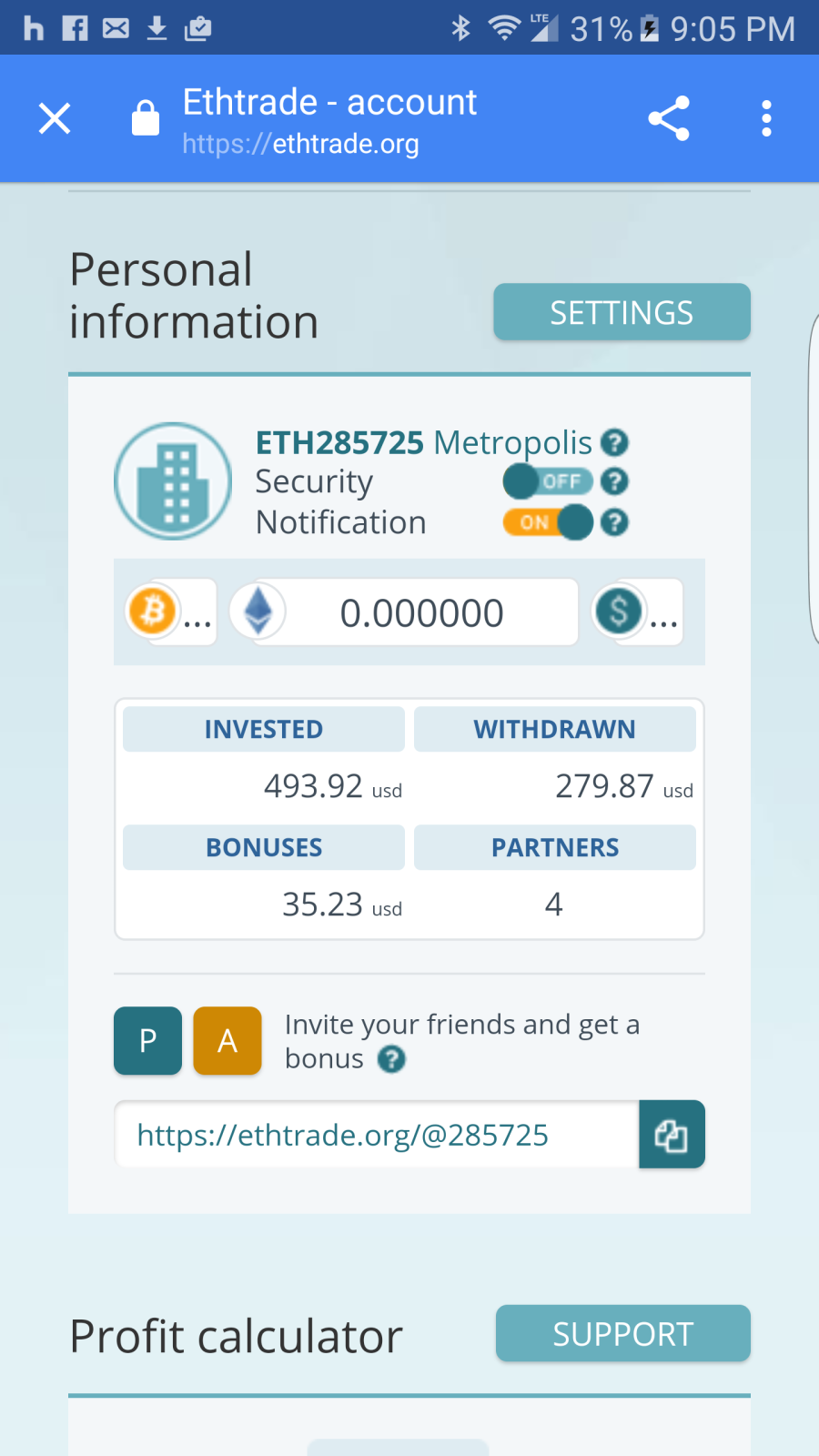Copy the referral link
This screenshot has height=1456, width=819.
tap(672, 1135)
